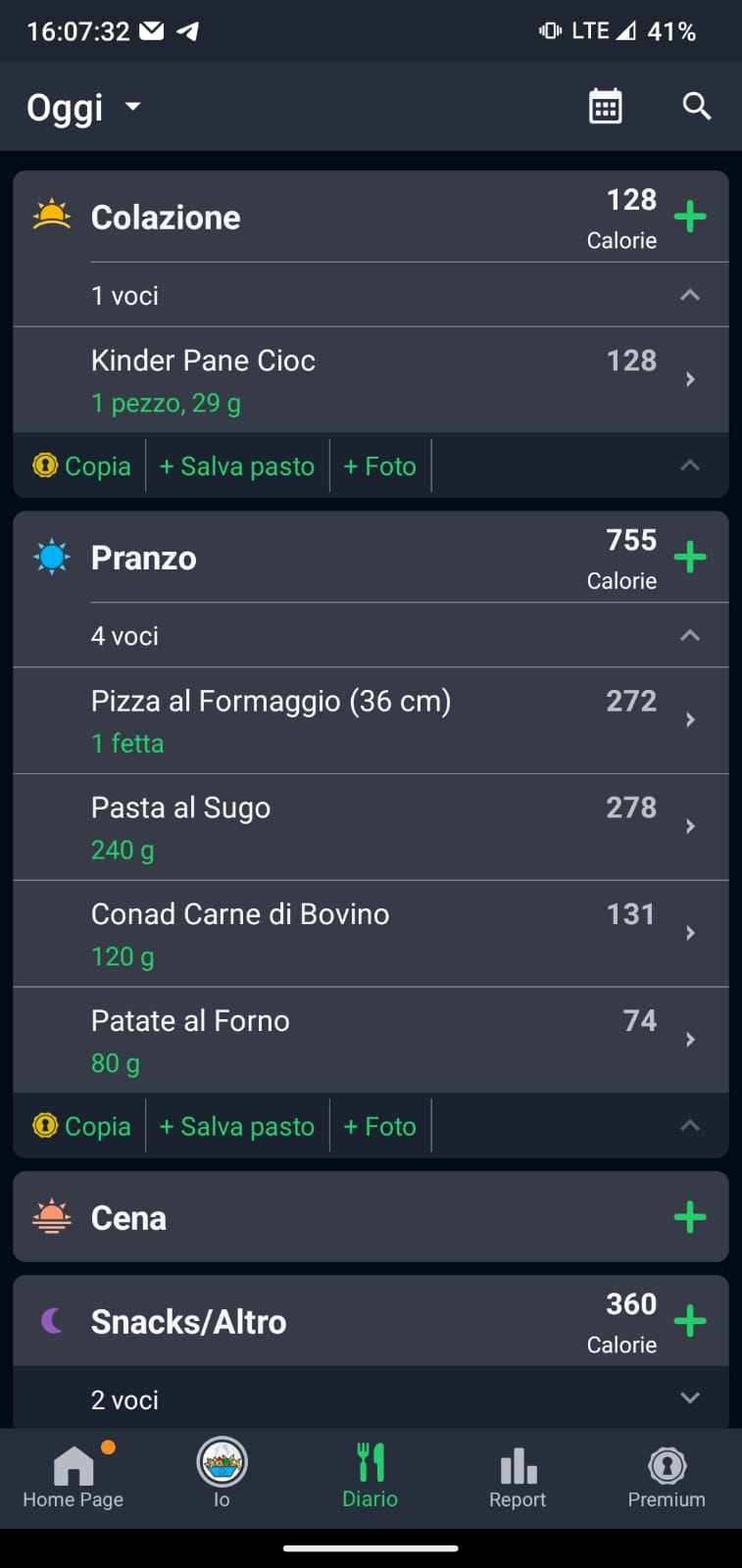This screenshot has height=1568, width=742.
Task: Add food to Cena
Action: (690, 1217)
